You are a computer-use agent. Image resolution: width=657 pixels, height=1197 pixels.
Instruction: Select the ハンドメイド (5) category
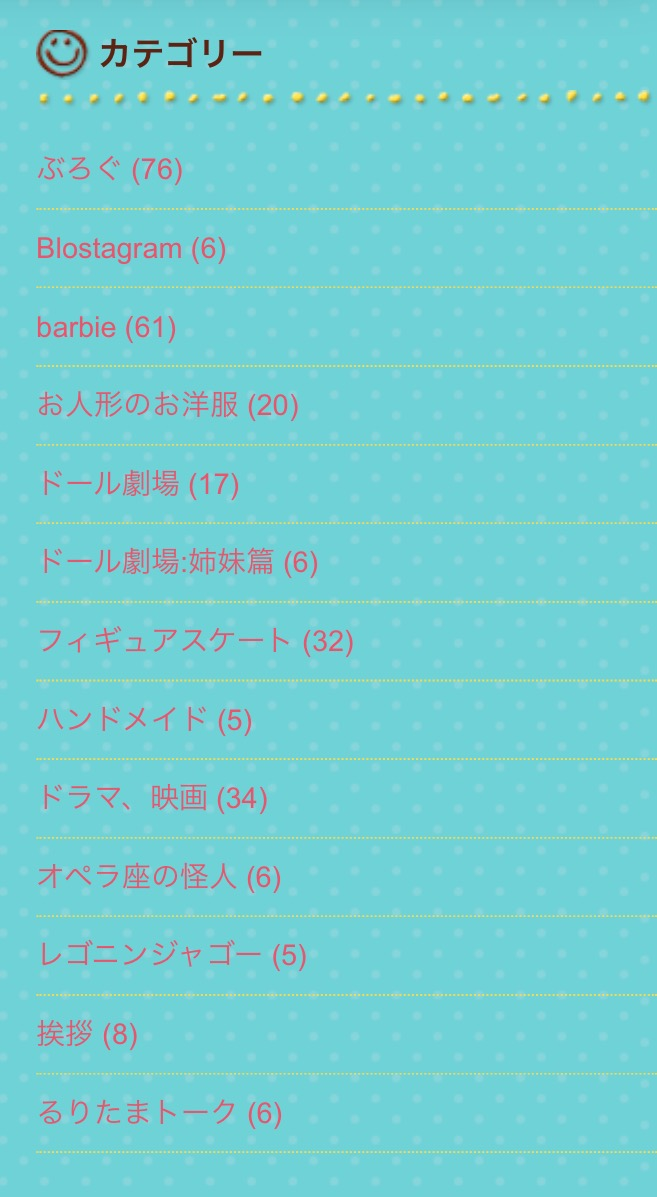(x=144, y=720)
